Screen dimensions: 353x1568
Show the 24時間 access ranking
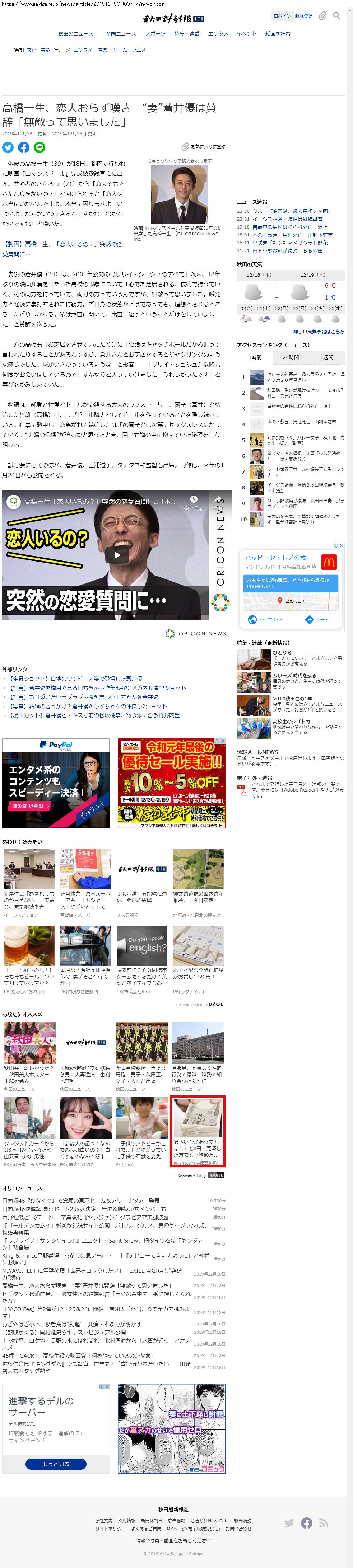[x=290, y=357]
